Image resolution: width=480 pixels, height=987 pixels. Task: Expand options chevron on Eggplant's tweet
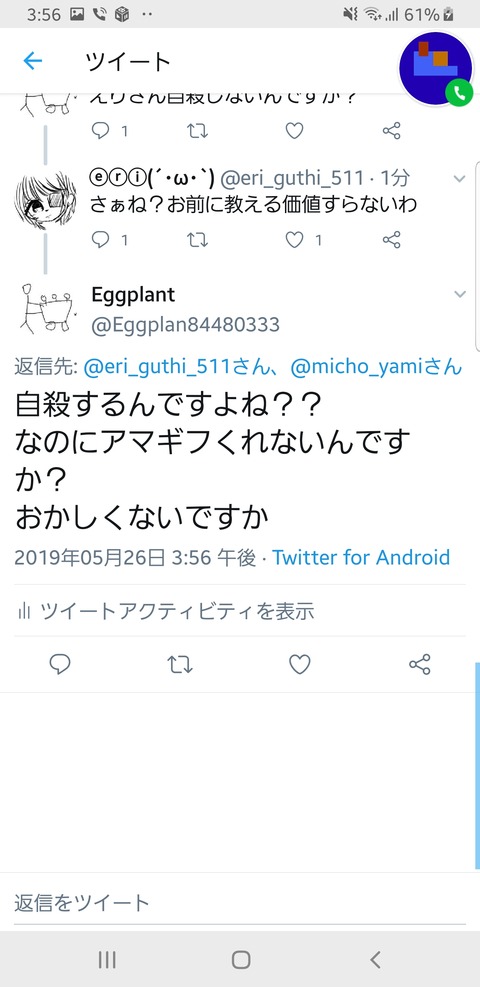point(460,294)
